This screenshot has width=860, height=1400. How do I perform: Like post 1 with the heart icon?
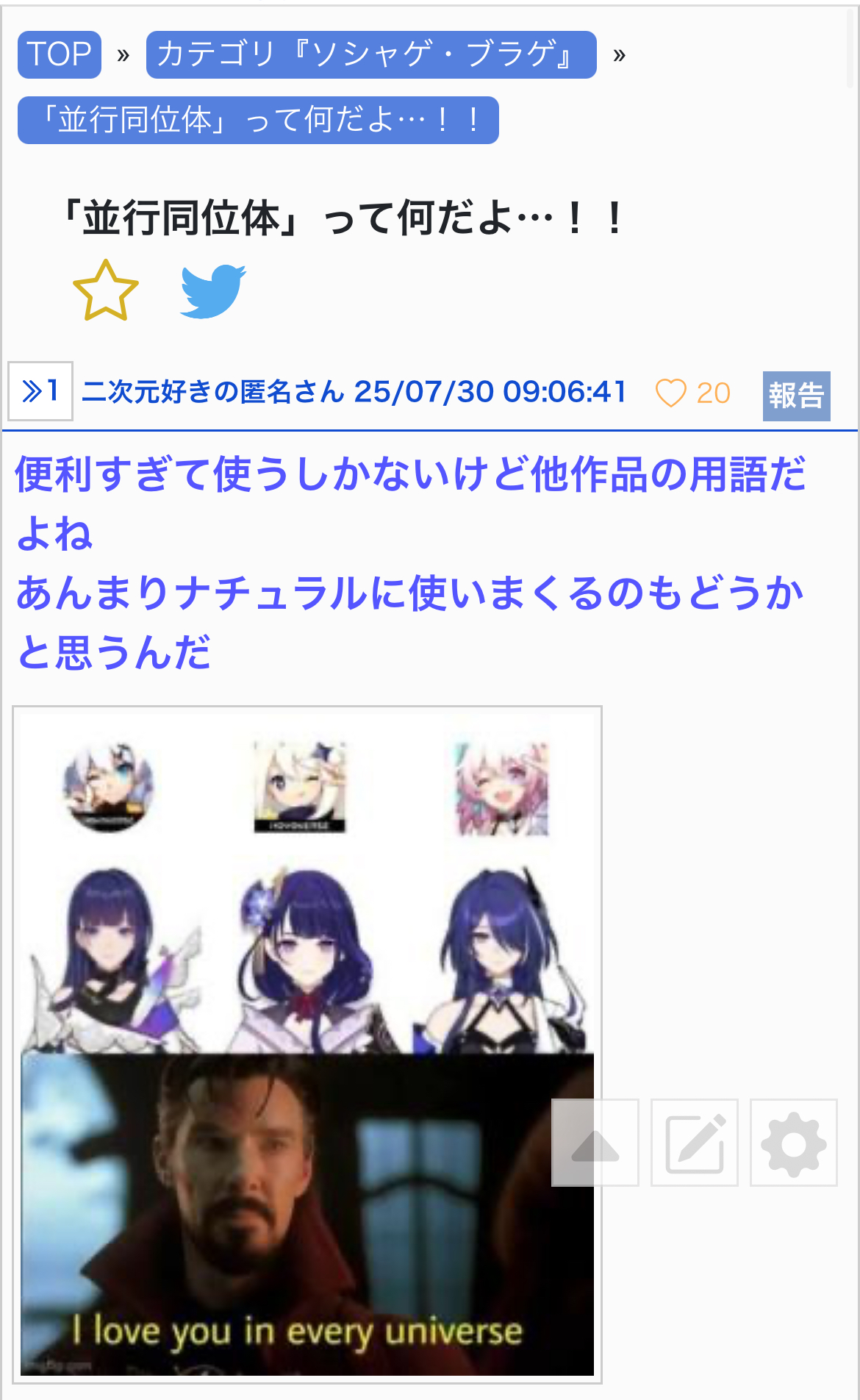[670, 393]
